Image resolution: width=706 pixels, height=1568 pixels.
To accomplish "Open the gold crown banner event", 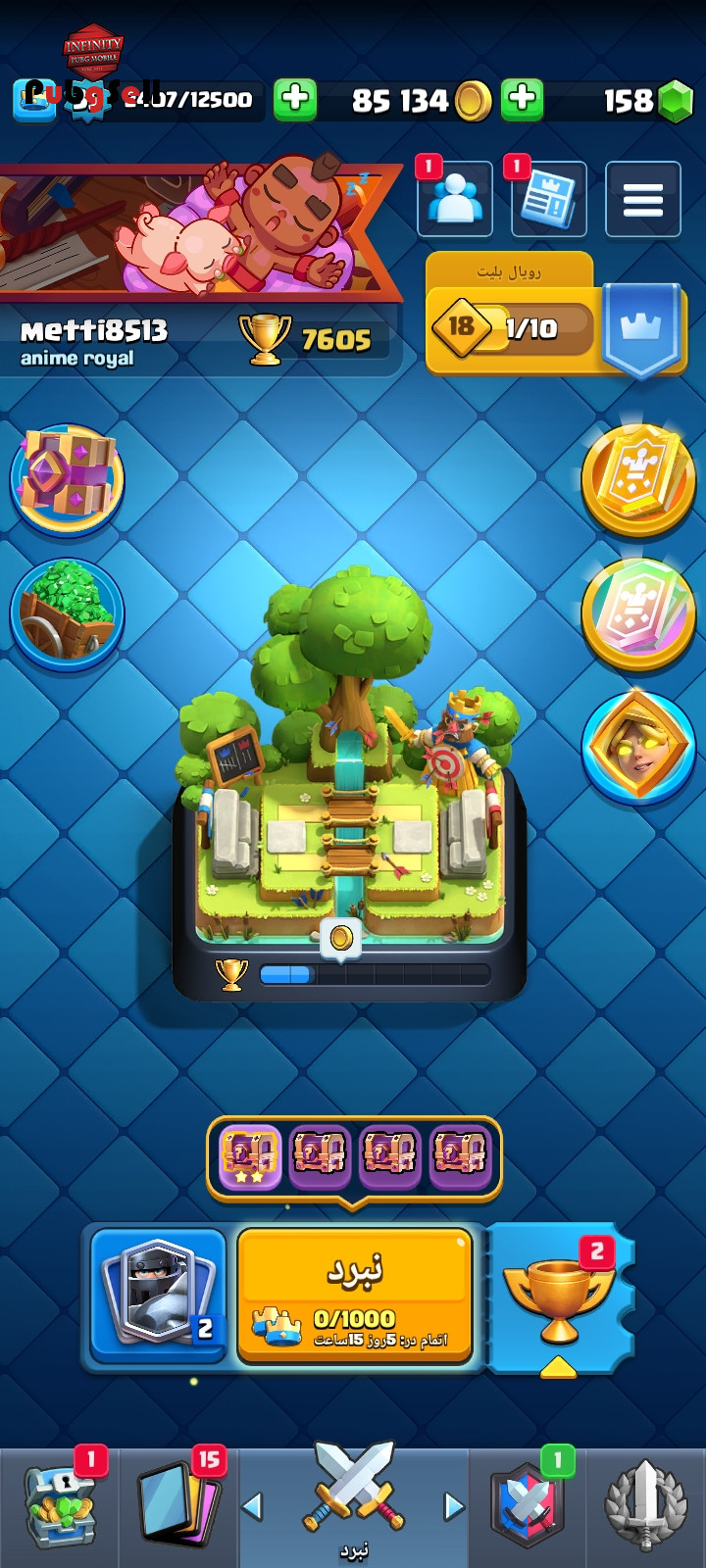I will 638,479.
